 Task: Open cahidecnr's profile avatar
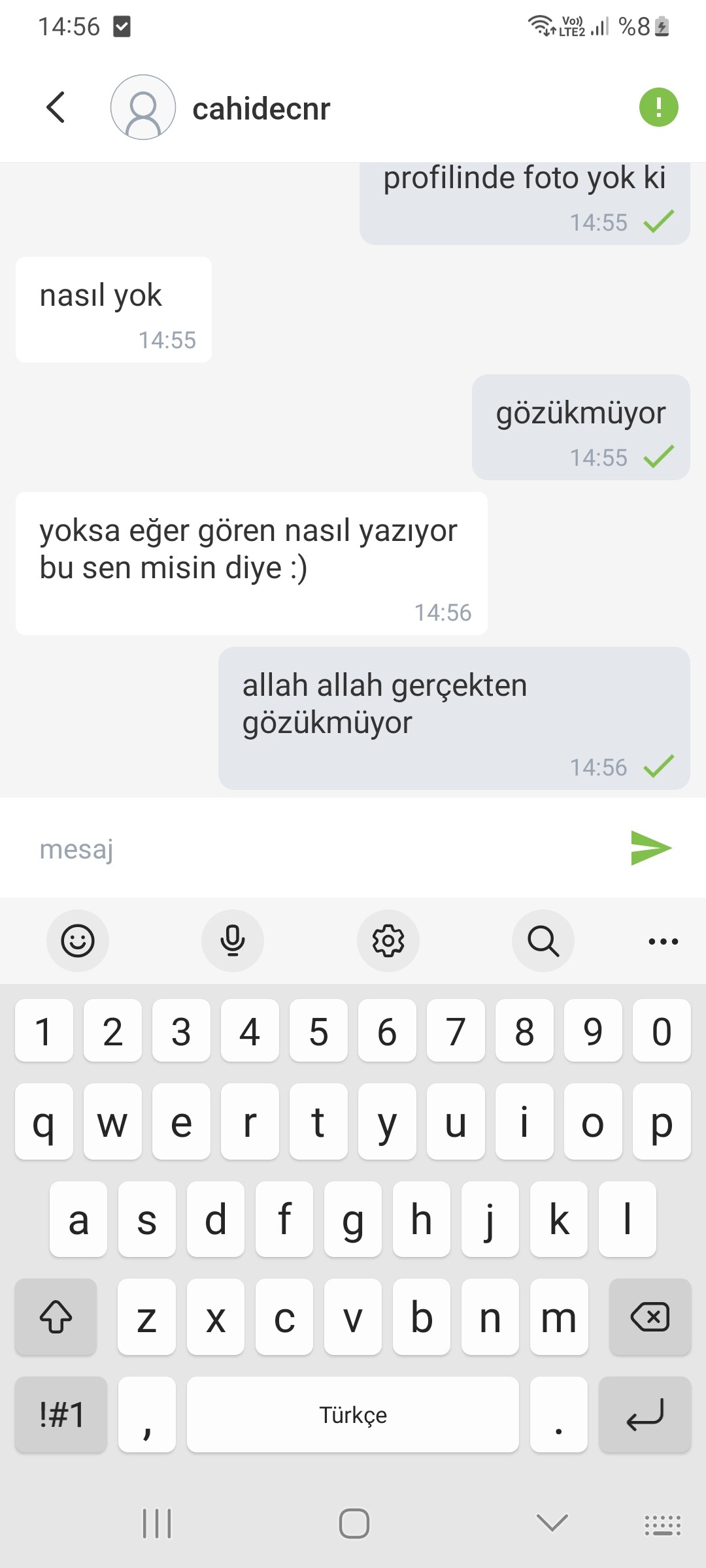[143, 107]
